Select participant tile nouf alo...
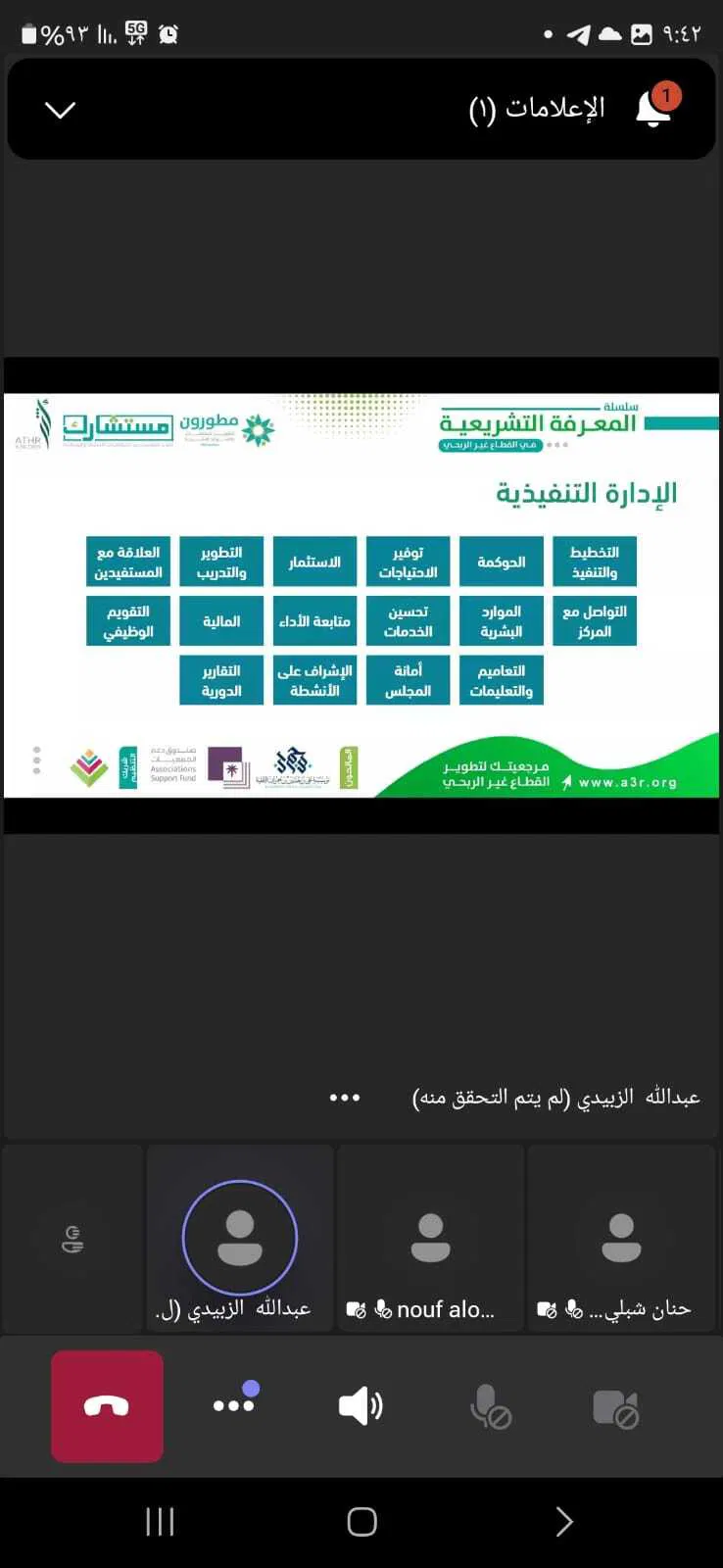The height and width of the screenshot is (1568, 723). [430, 1238]
